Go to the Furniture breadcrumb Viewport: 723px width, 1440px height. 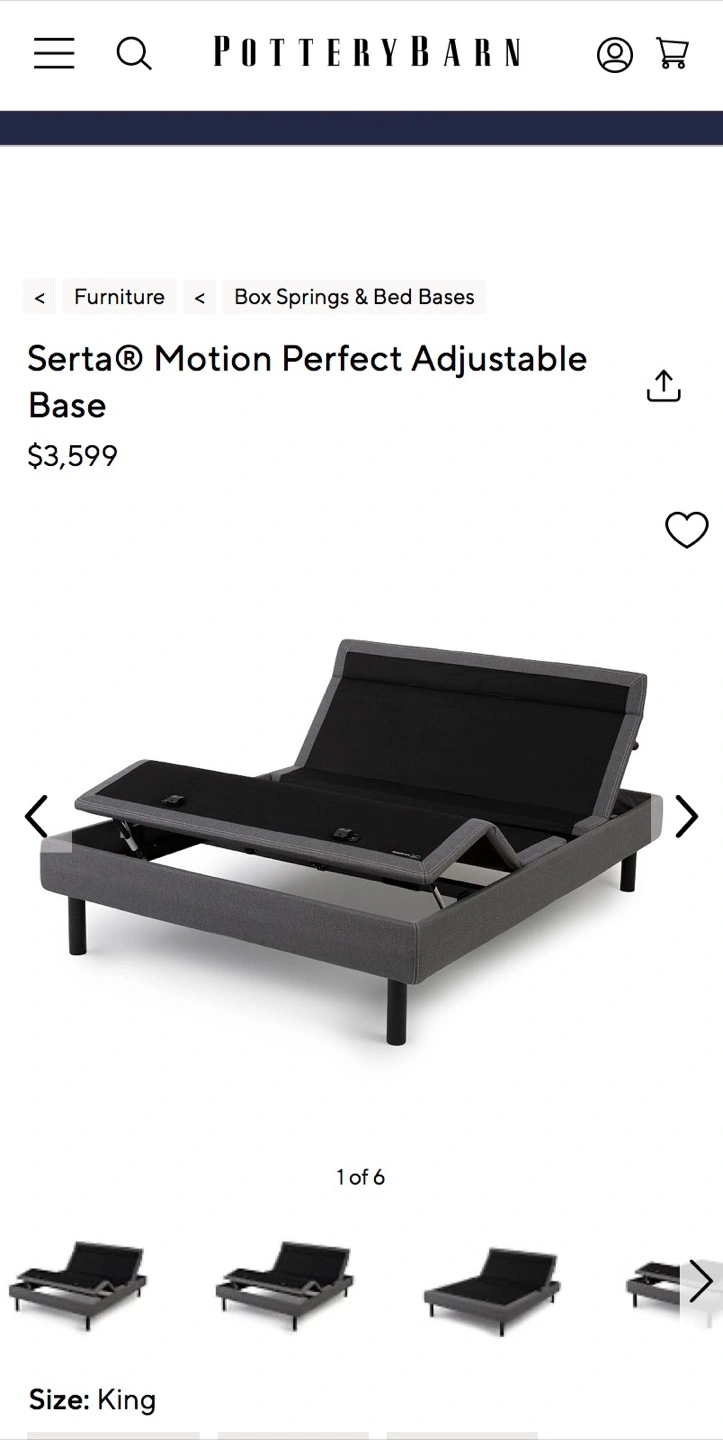pos(119,297)
